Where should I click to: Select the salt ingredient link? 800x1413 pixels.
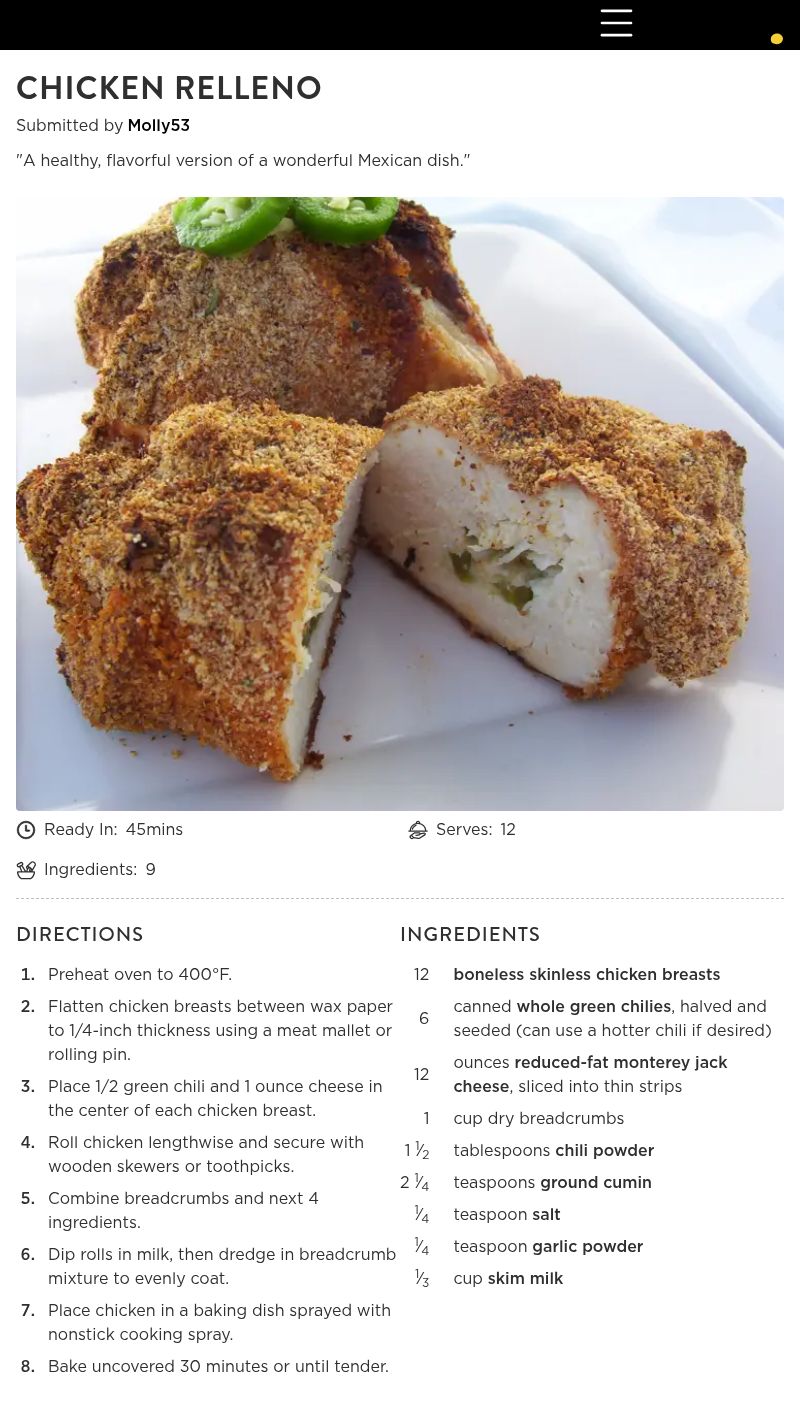coord(546,1214)
